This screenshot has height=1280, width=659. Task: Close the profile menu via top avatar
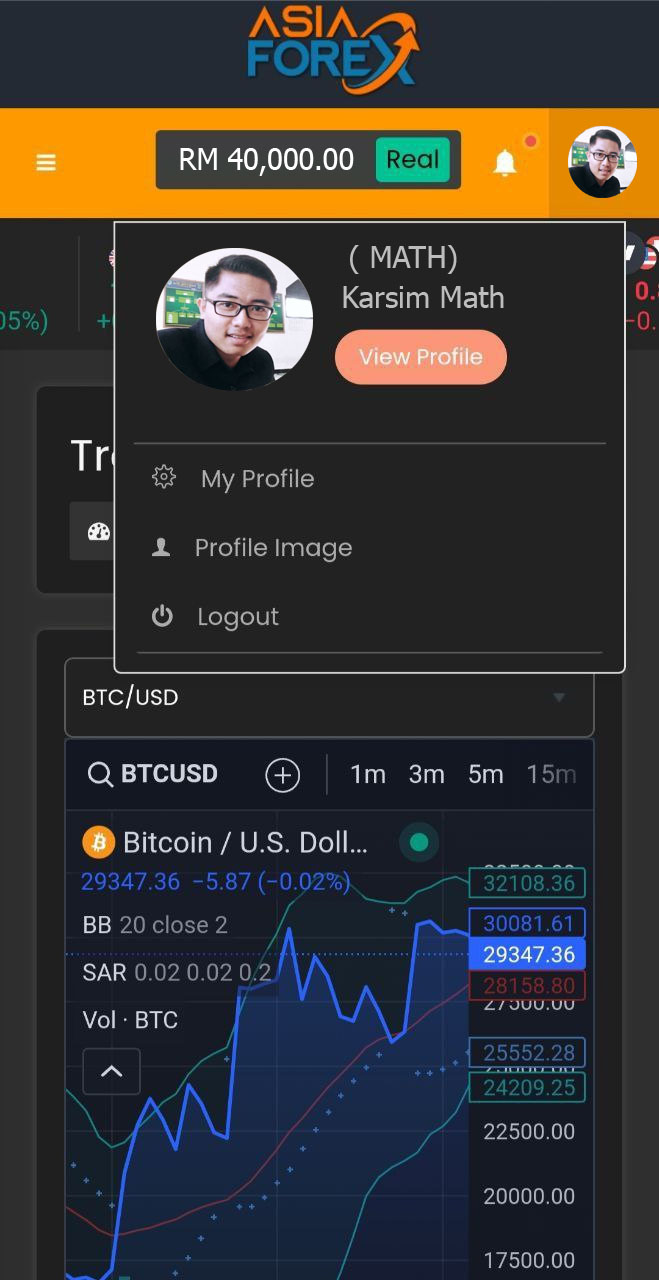[602, 162]
